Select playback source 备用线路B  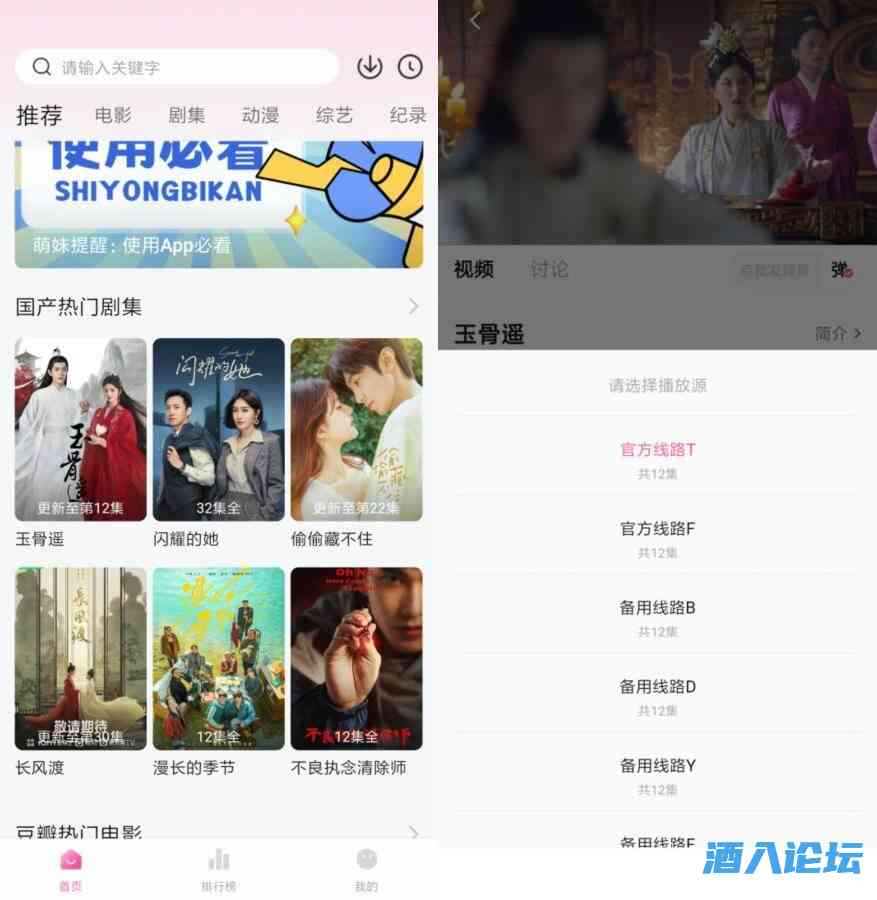click(657, 616)
